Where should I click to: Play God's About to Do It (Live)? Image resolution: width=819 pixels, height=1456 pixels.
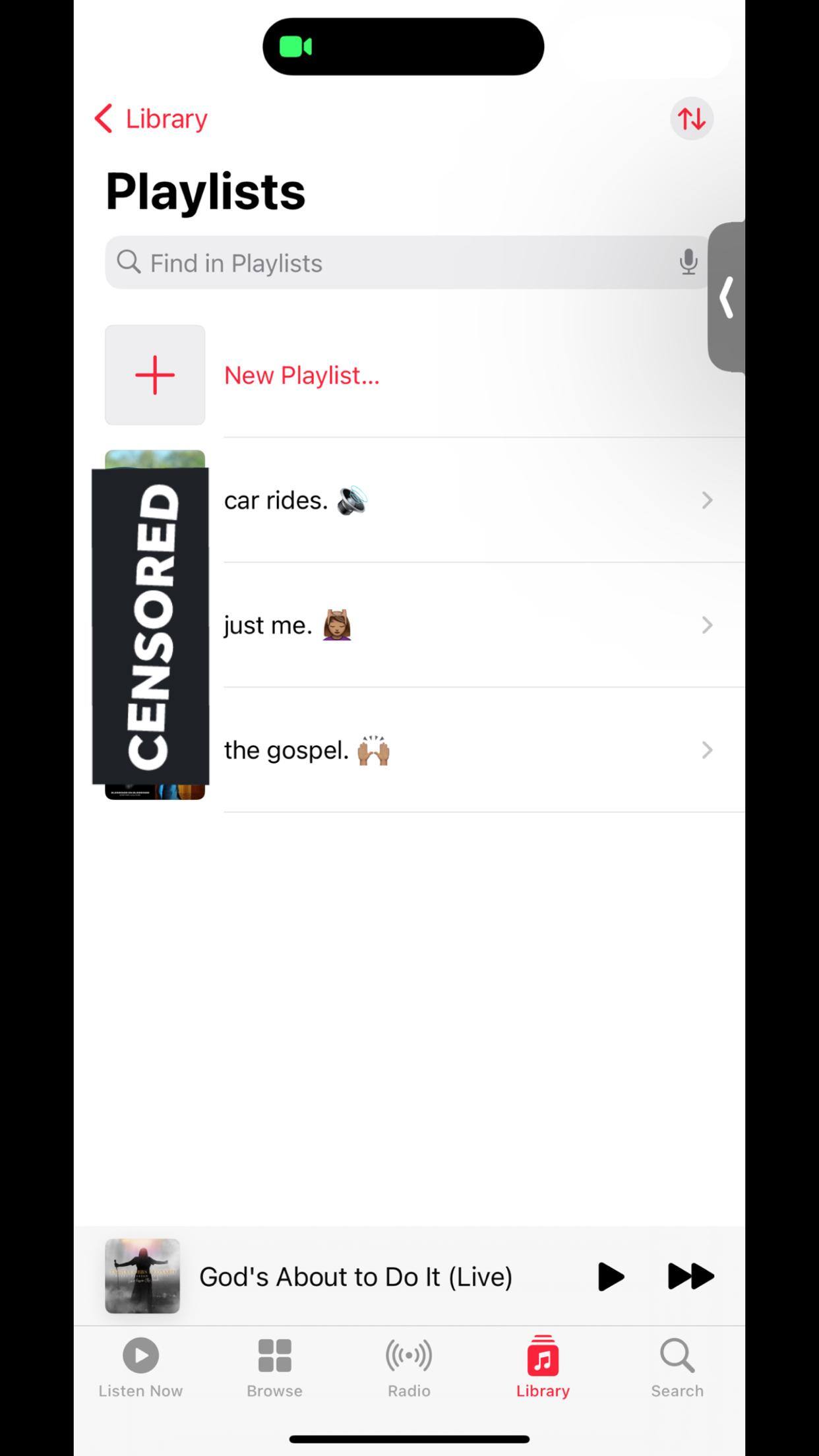[x=610, y=1277]
